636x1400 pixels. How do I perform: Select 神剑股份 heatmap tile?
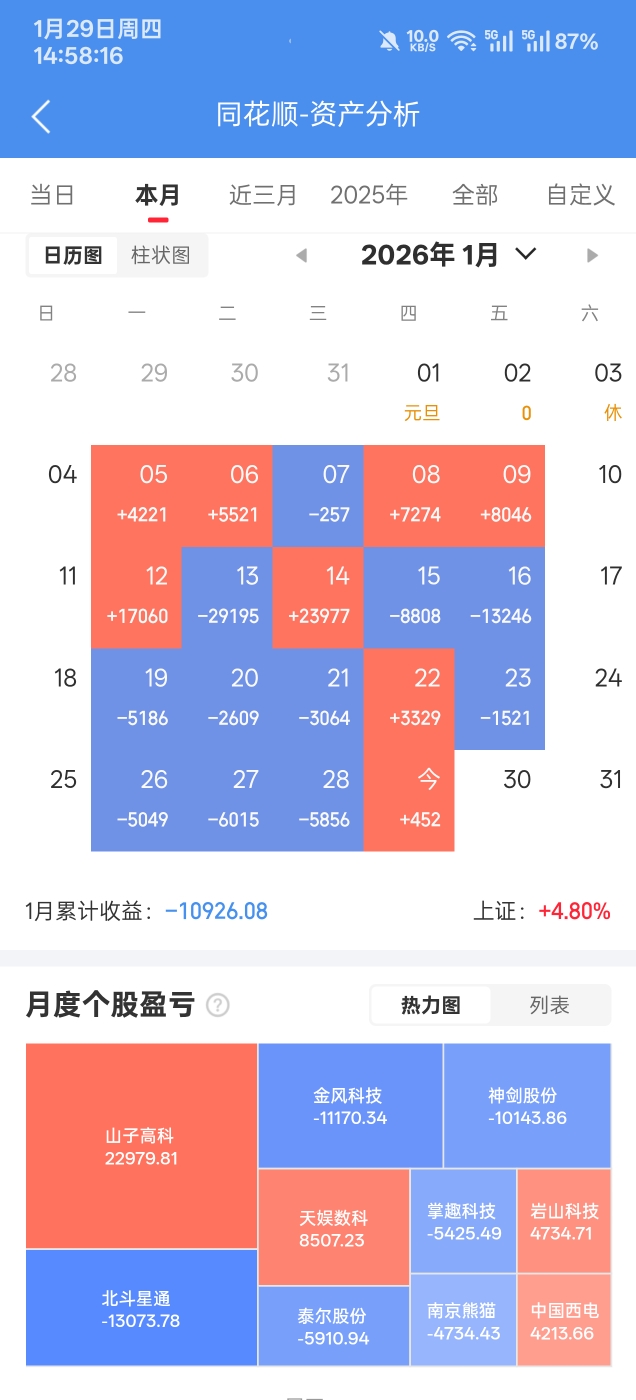[x=527, y=1106]
